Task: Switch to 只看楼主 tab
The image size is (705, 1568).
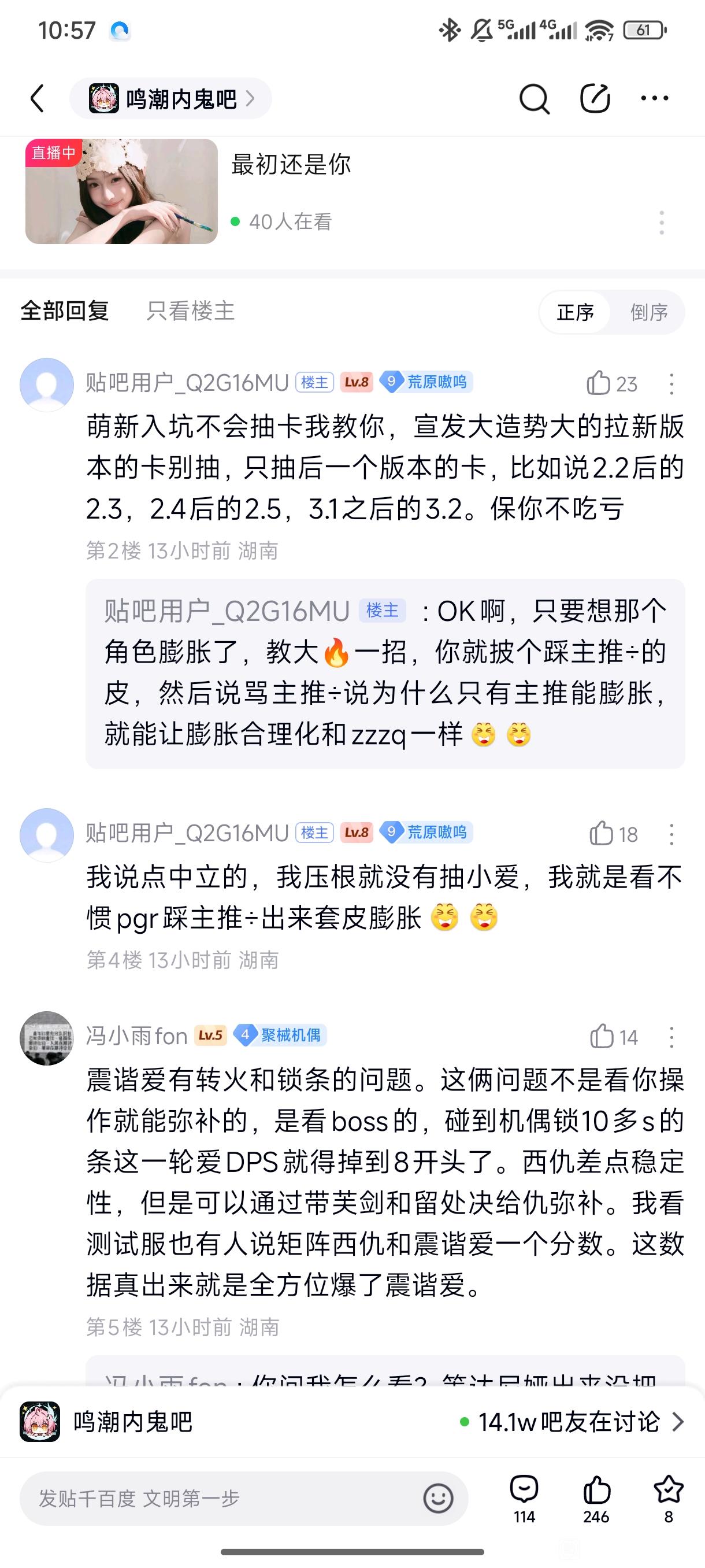Action: (x=190, y=311)
